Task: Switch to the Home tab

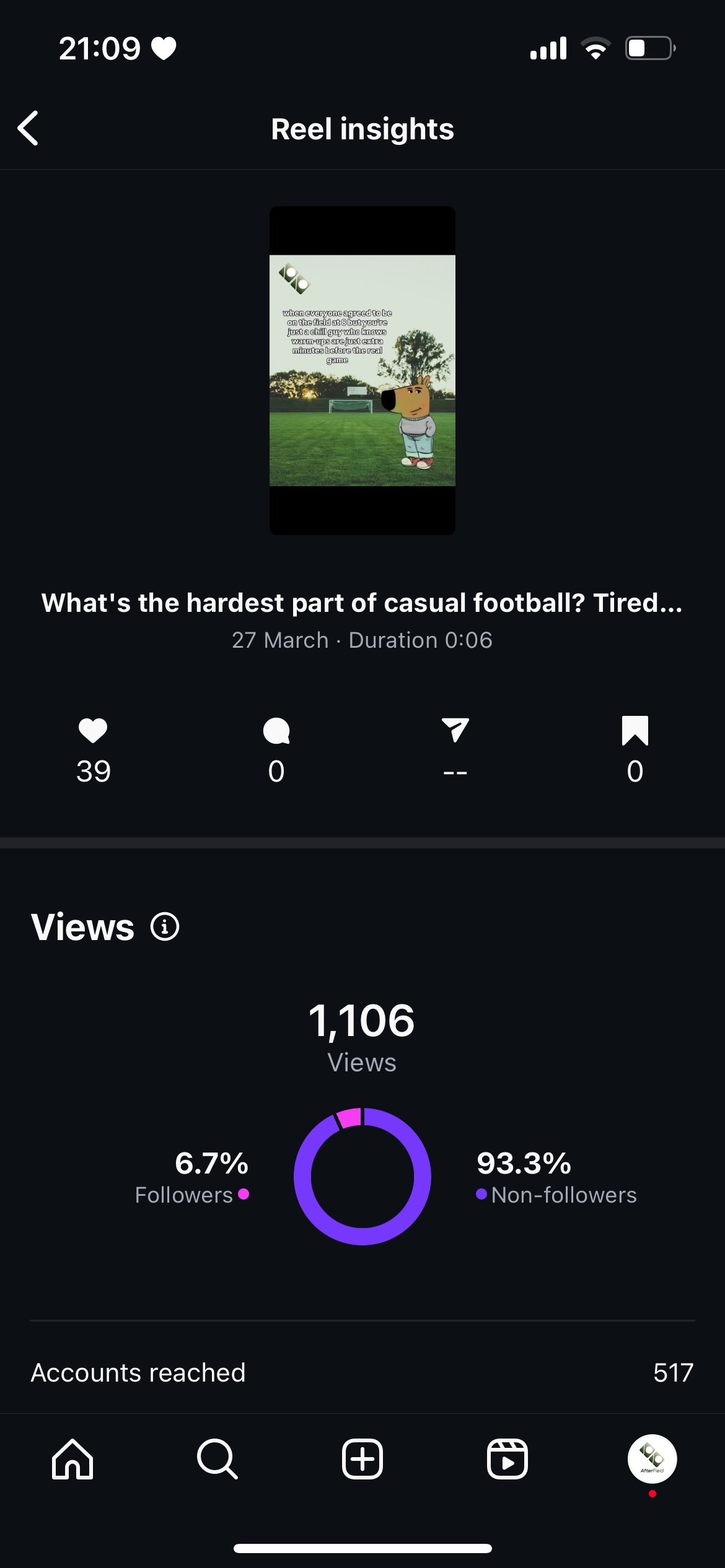Action: [x=72, y=1459]
